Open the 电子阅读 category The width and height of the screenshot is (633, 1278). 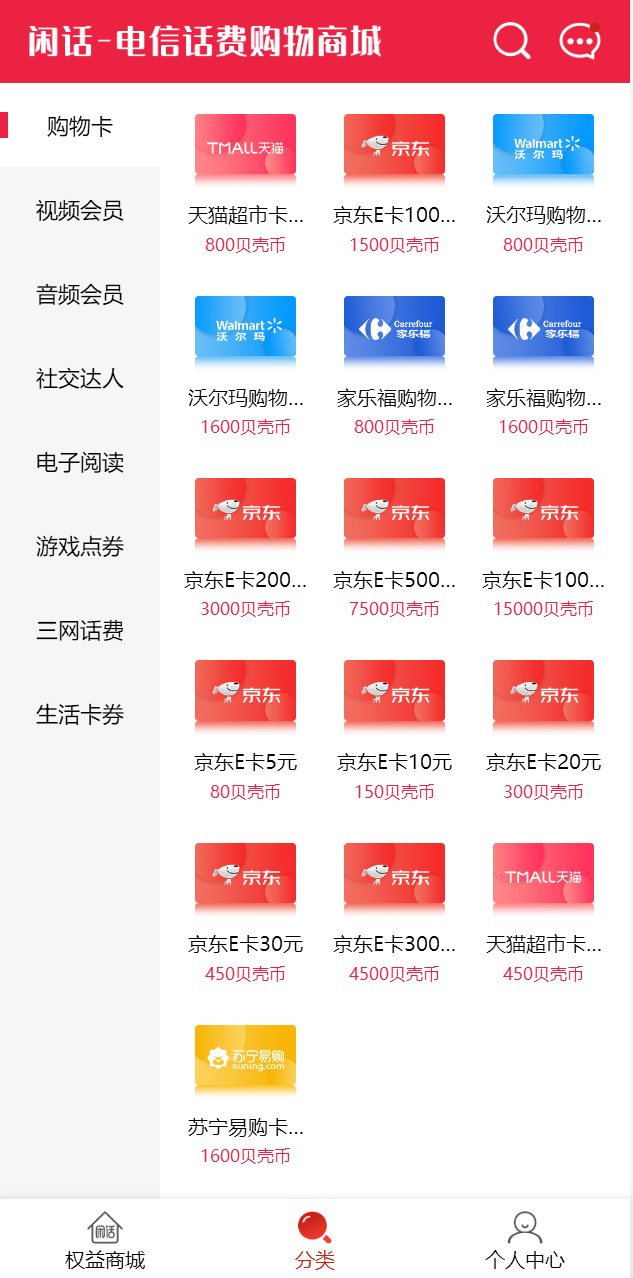80,463
